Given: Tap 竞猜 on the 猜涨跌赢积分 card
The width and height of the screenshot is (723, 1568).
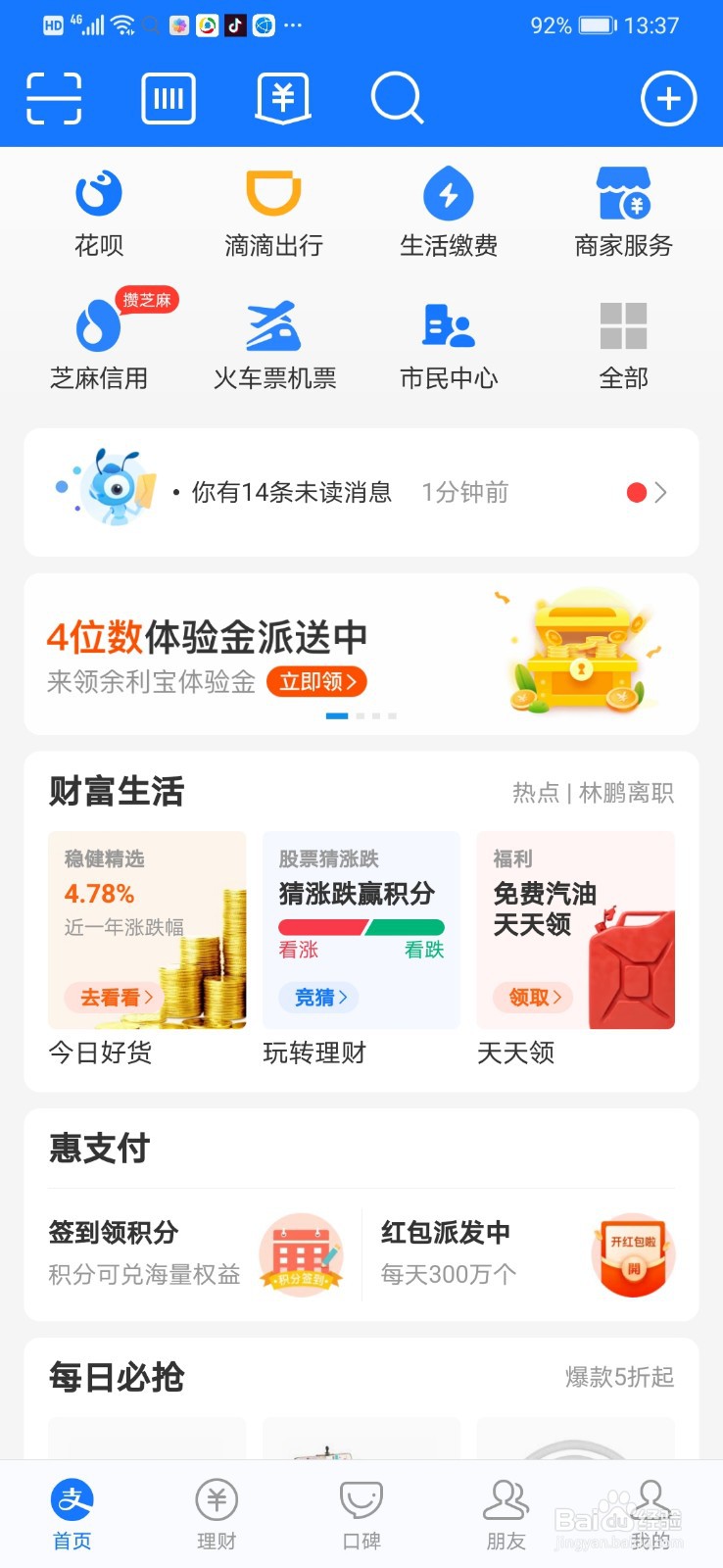Looking at the screenshot, I should point(320,998).
